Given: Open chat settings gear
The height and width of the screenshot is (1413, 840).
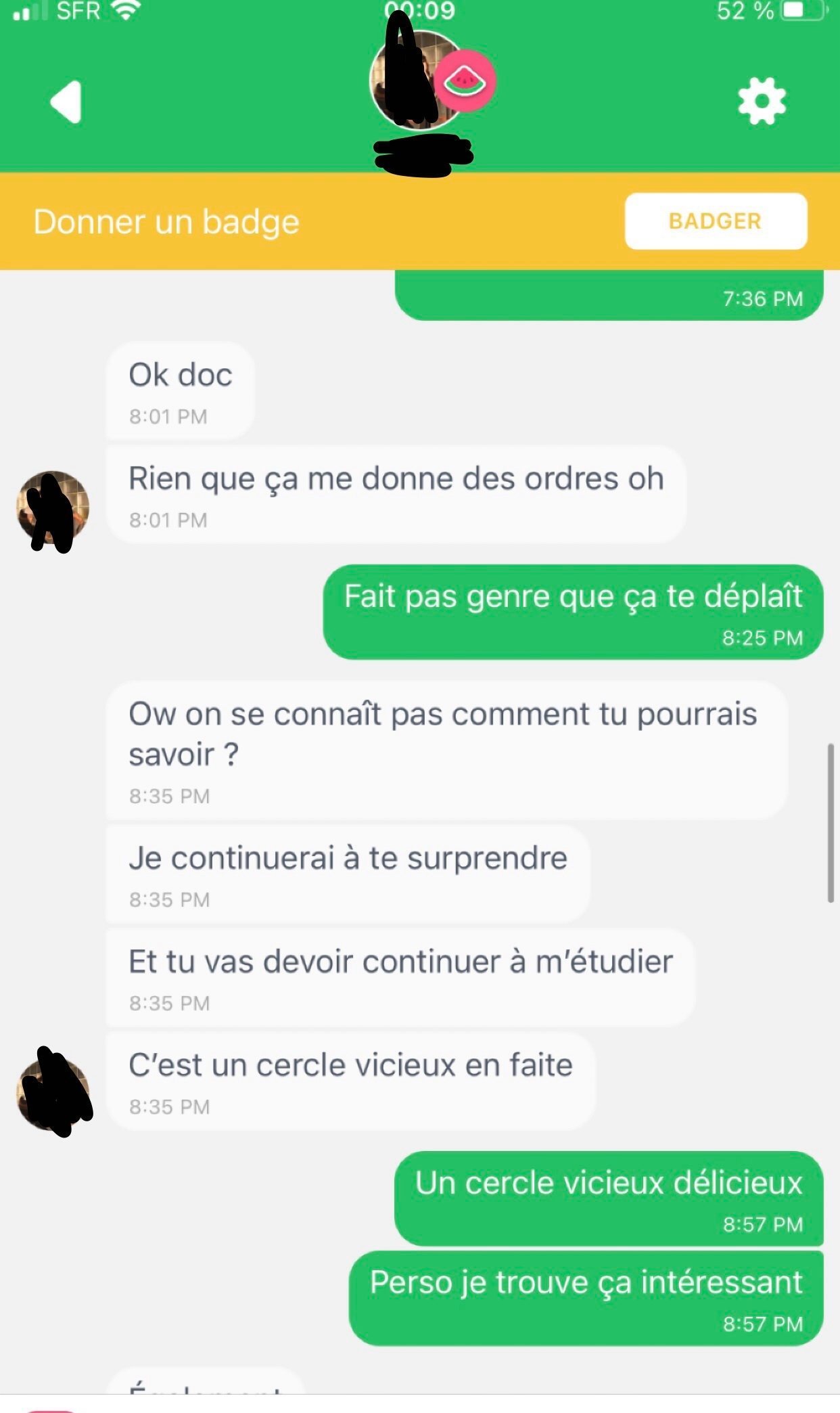Looking at the screenshot, I should [762, 102].
